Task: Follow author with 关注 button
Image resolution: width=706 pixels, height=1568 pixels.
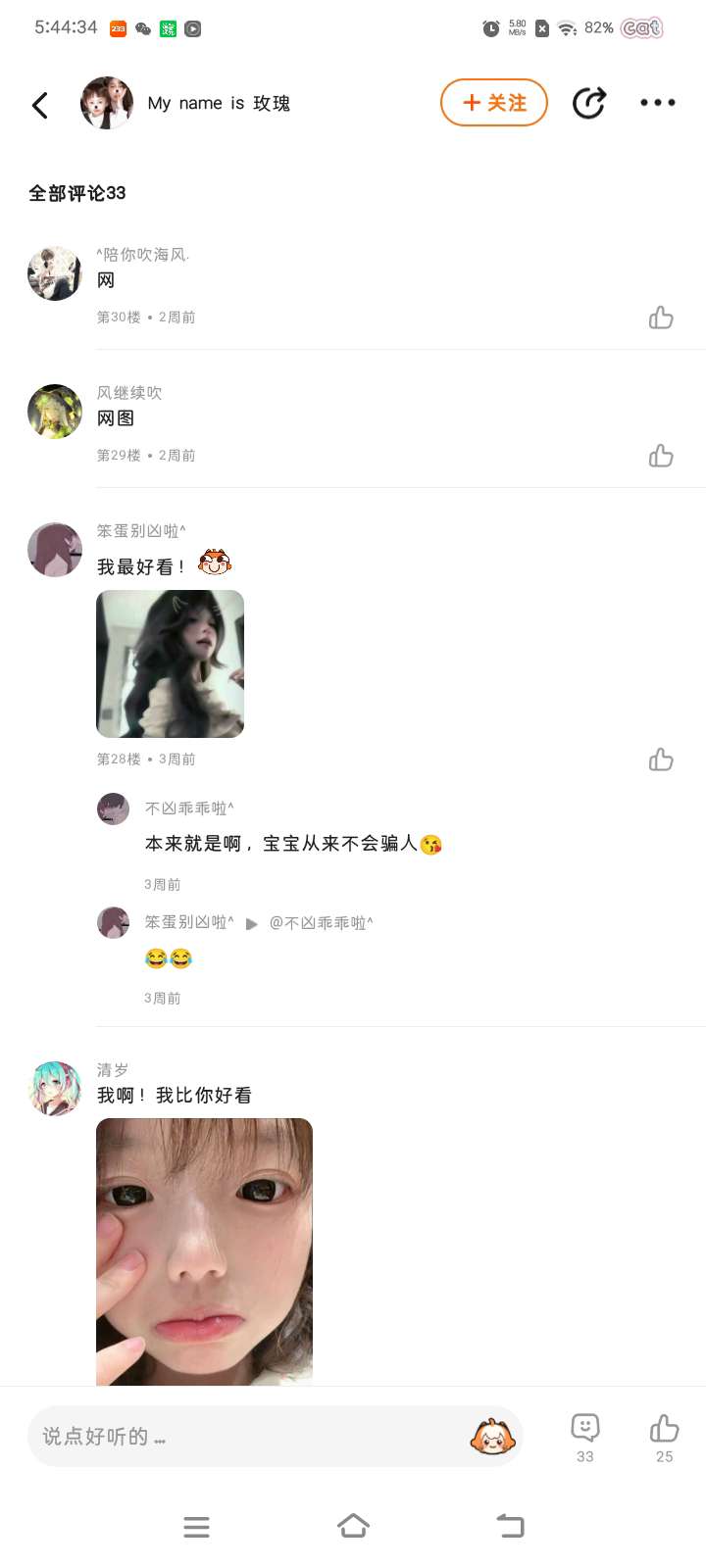Action: click(494, 103)
